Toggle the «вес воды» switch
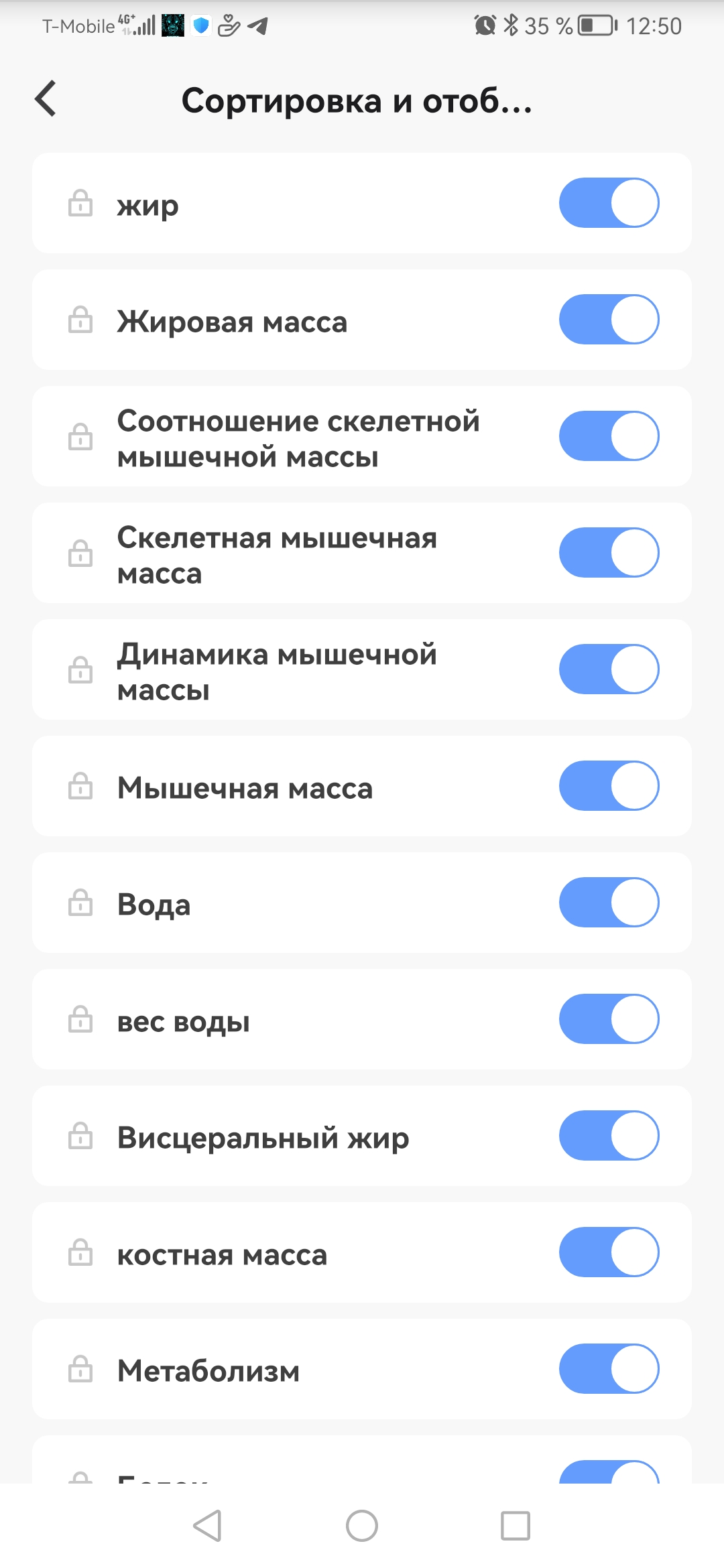The height and width of the screenshot is (1568, 724). click(x=609, y=1019)
